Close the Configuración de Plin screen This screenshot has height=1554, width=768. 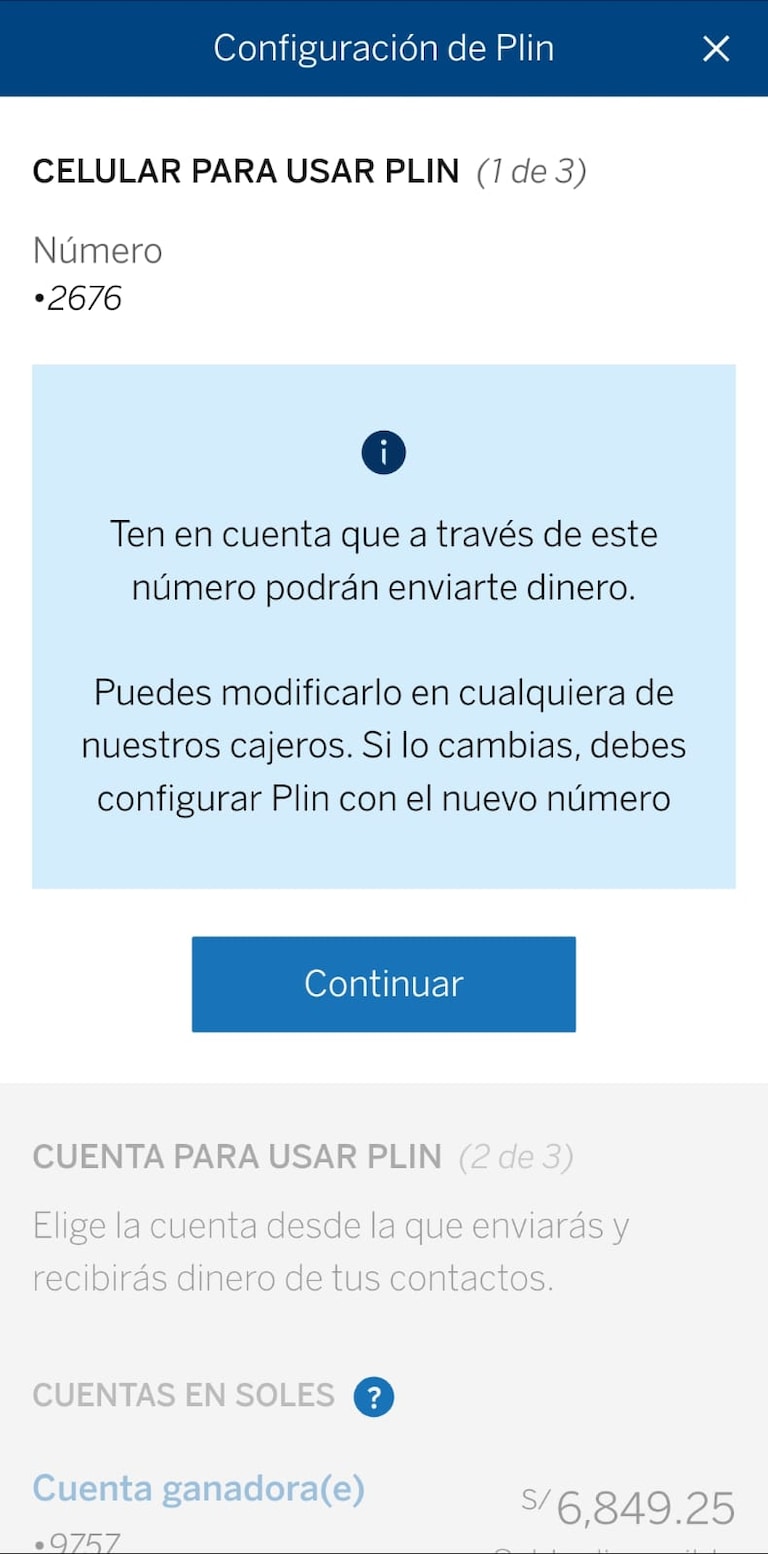click(x=716, y=48)
